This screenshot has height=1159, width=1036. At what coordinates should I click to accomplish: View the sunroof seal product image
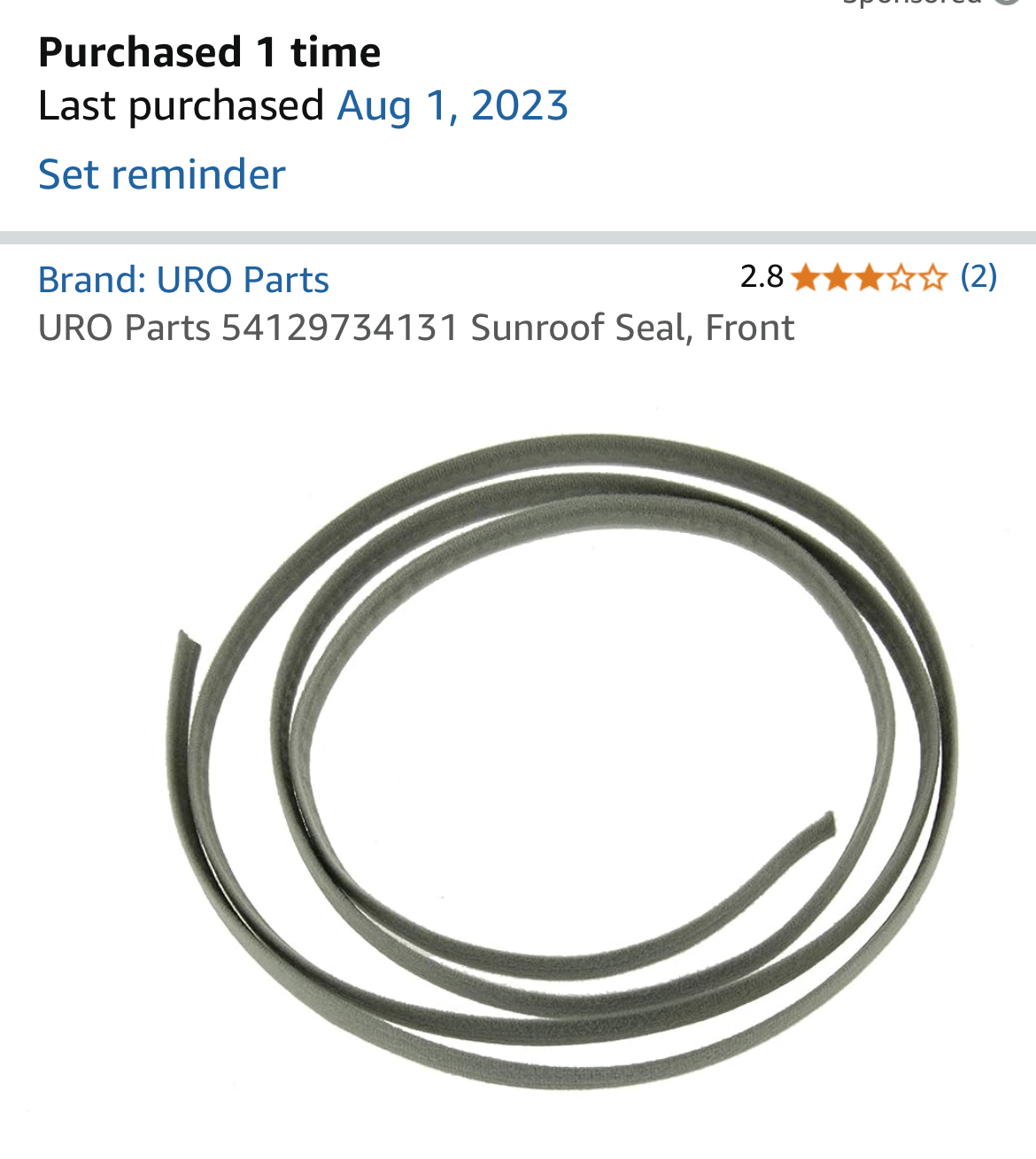[x=563, y=761]
